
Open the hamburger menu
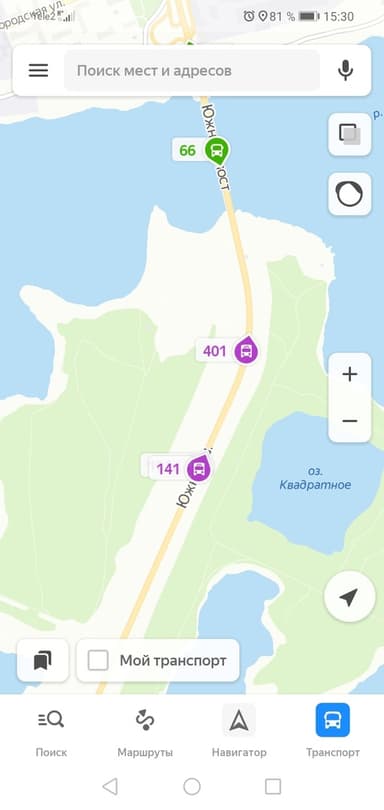click(x=38, y=70)
